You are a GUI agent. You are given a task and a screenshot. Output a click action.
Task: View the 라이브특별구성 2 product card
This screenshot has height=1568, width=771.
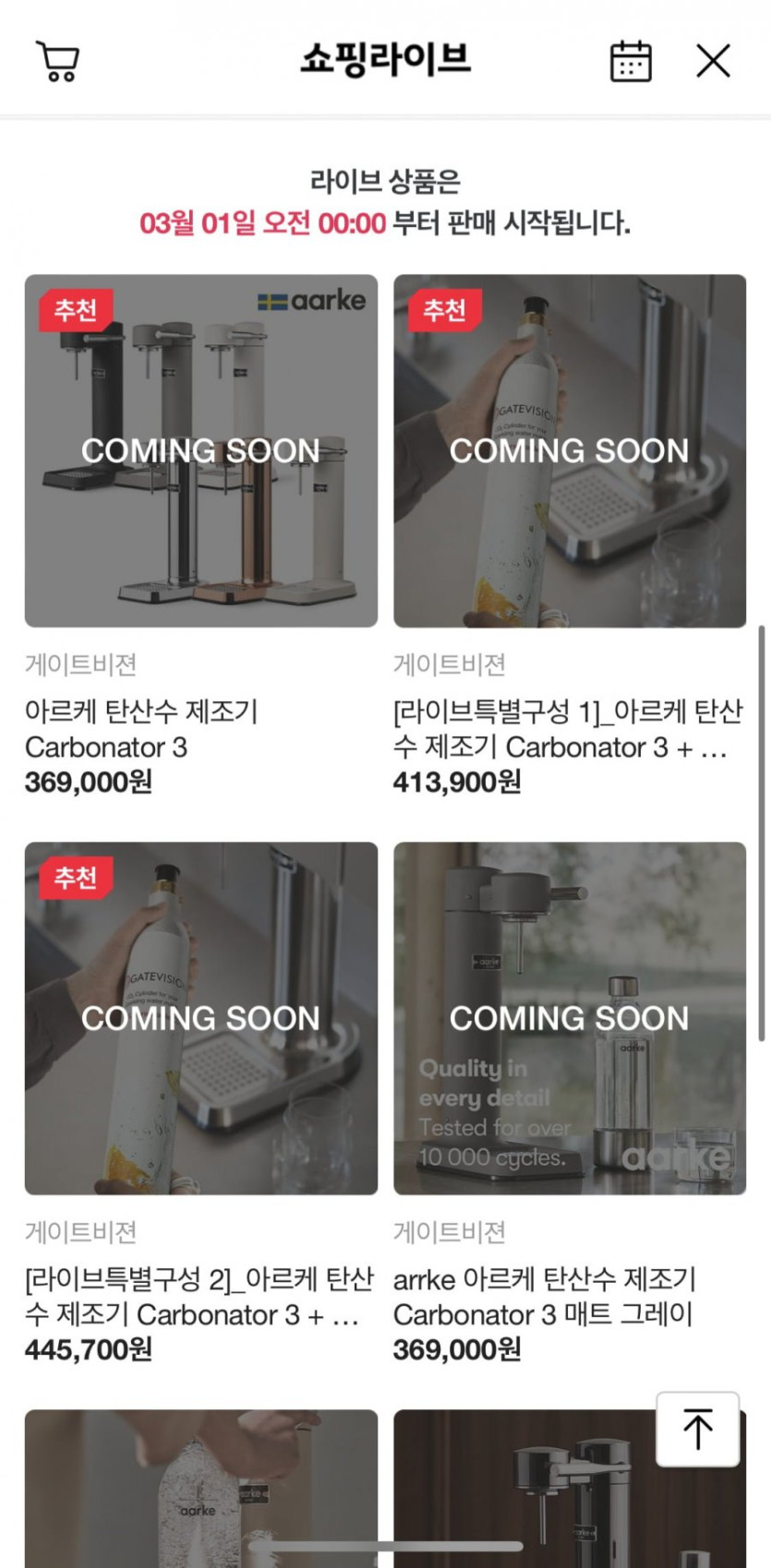(x=200, y=1018)
